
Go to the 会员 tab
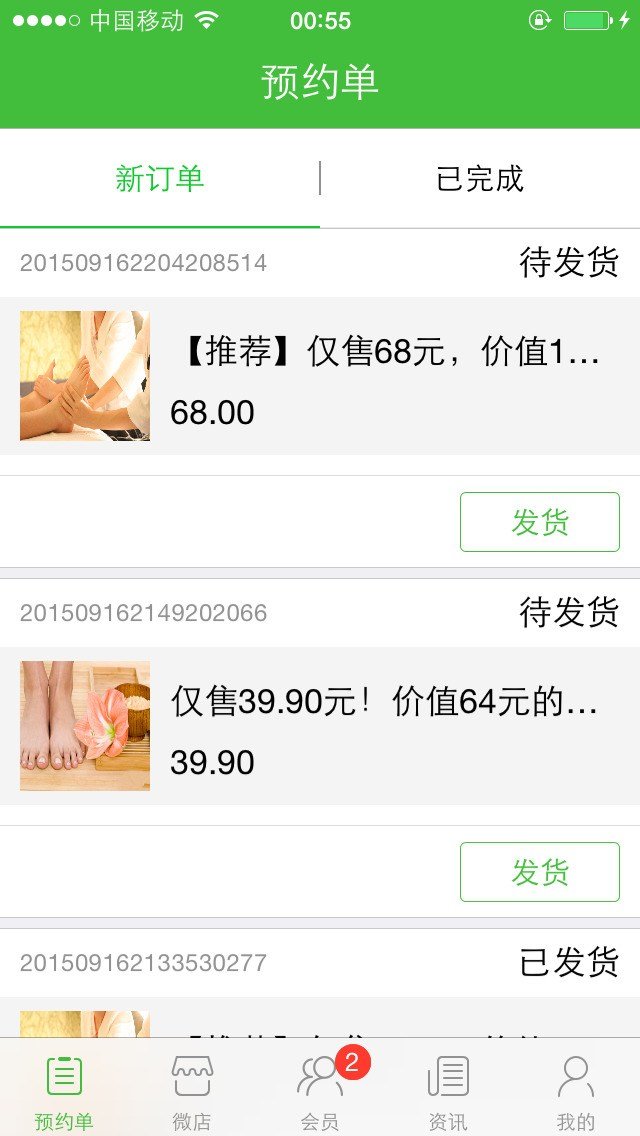(x=320, y=1090)
